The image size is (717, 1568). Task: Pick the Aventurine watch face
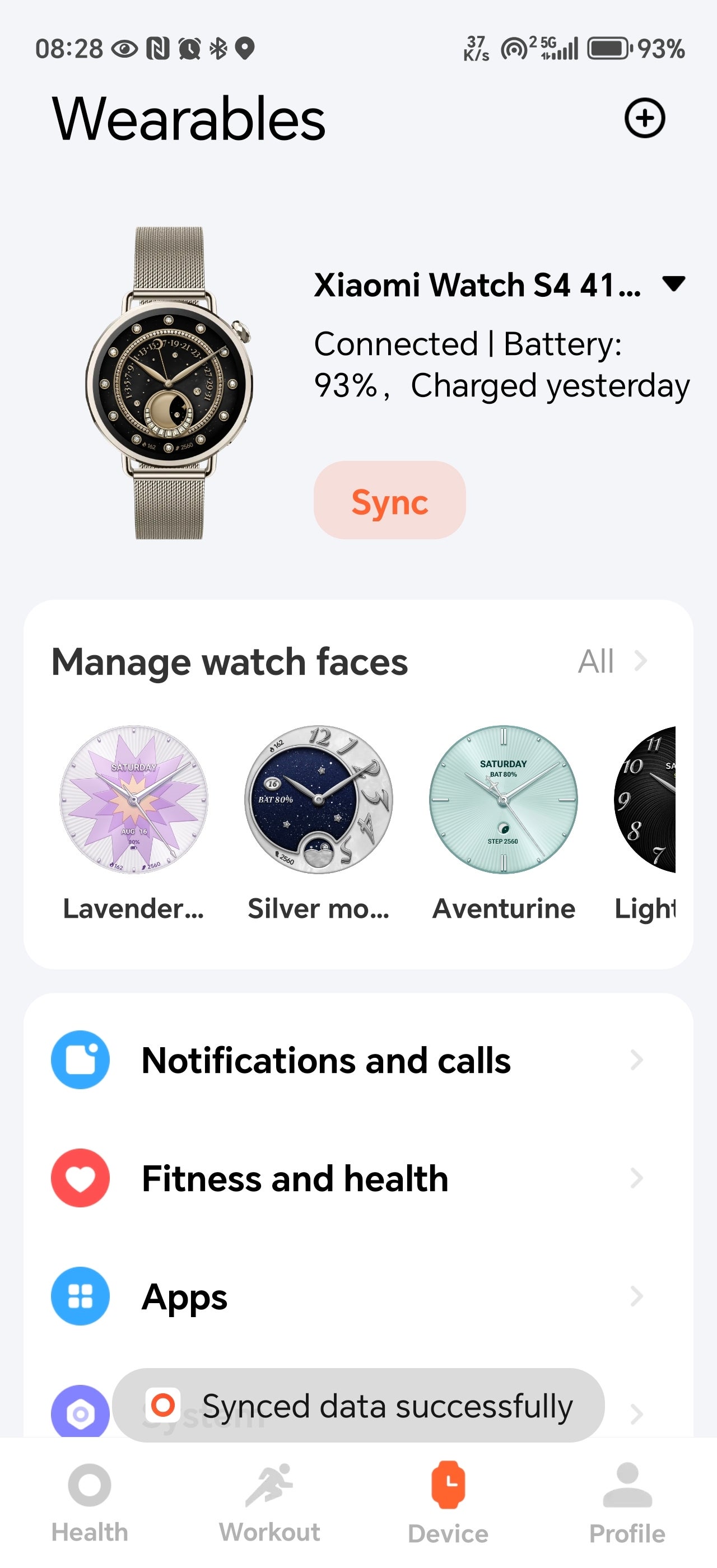[504, 799]
